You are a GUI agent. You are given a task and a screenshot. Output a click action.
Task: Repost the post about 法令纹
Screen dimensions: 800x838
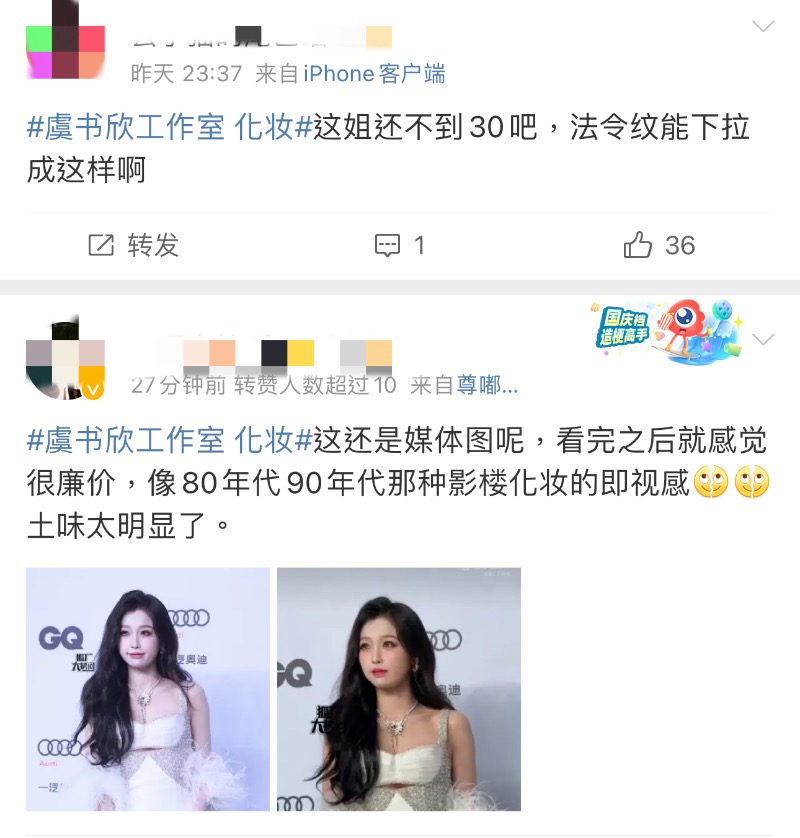coord(133,245)
